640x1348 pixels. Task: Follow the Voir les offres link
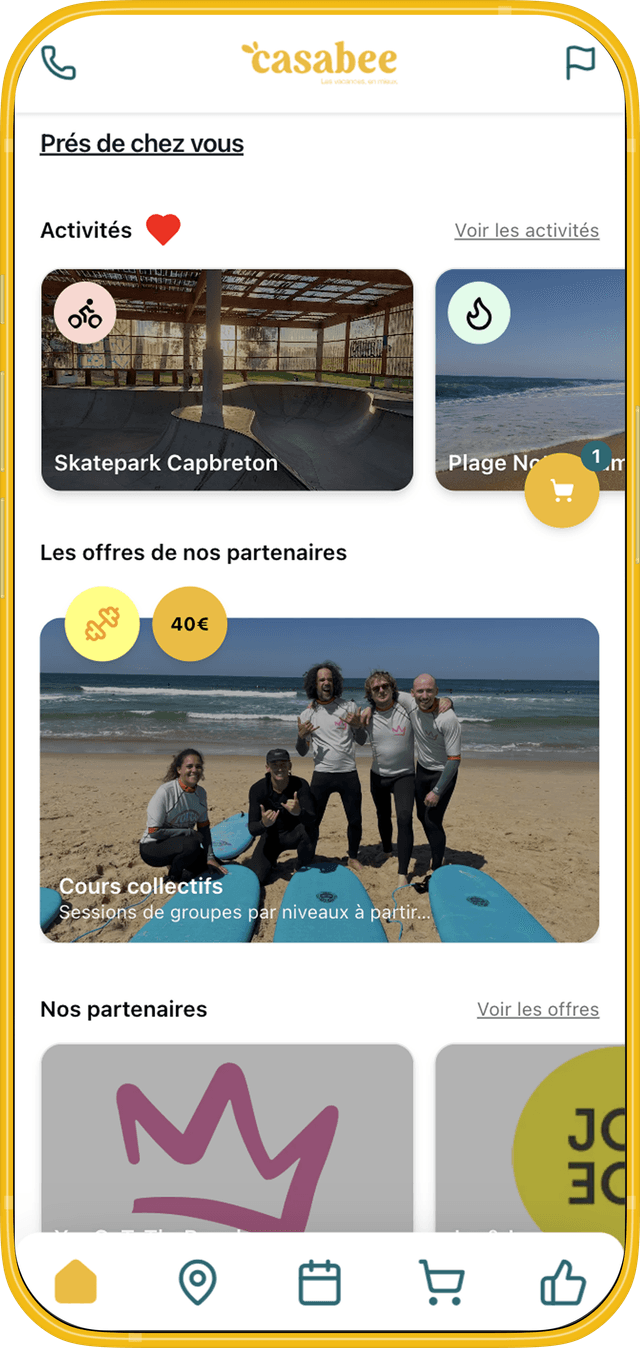(537, 1010)
